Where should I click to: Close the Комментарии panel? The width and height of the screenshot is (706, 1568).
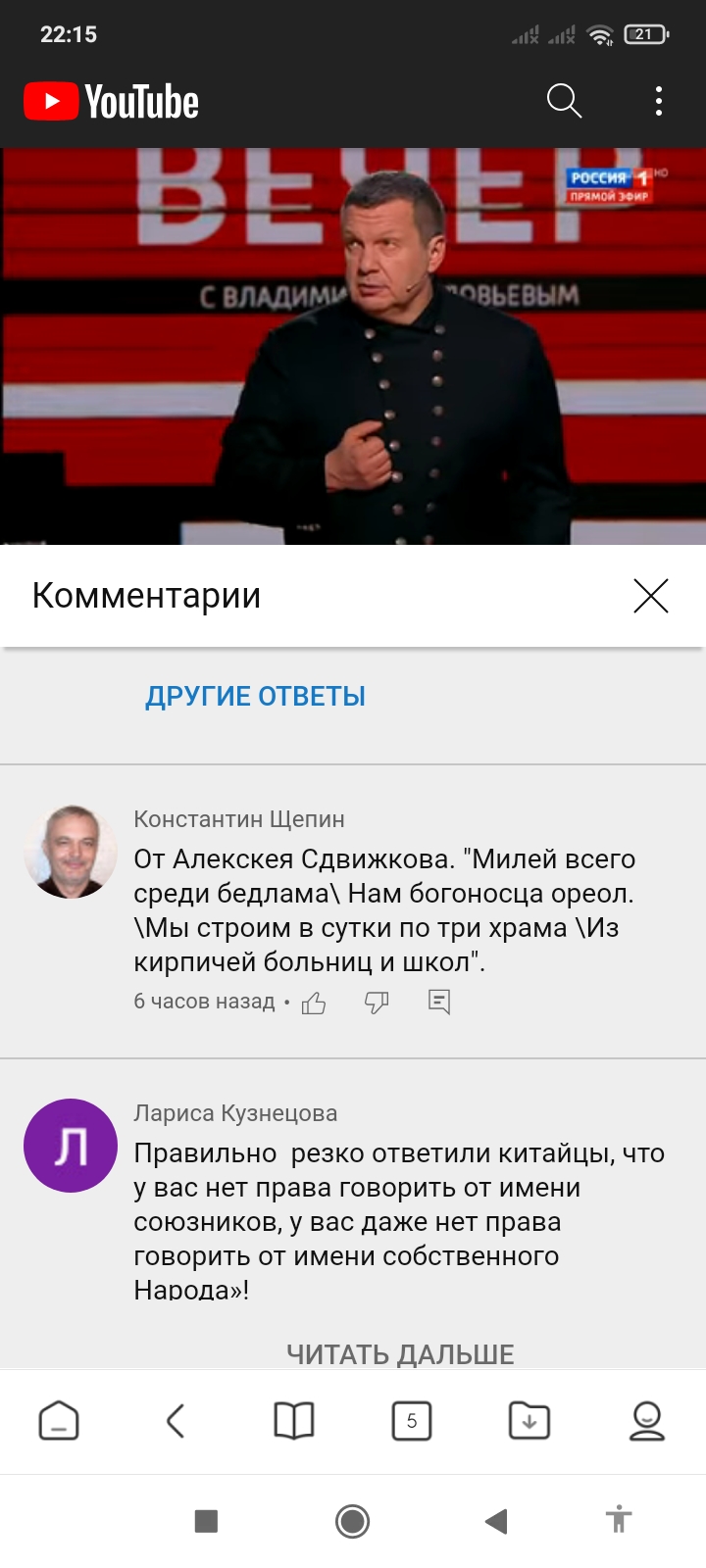(651, 596)
